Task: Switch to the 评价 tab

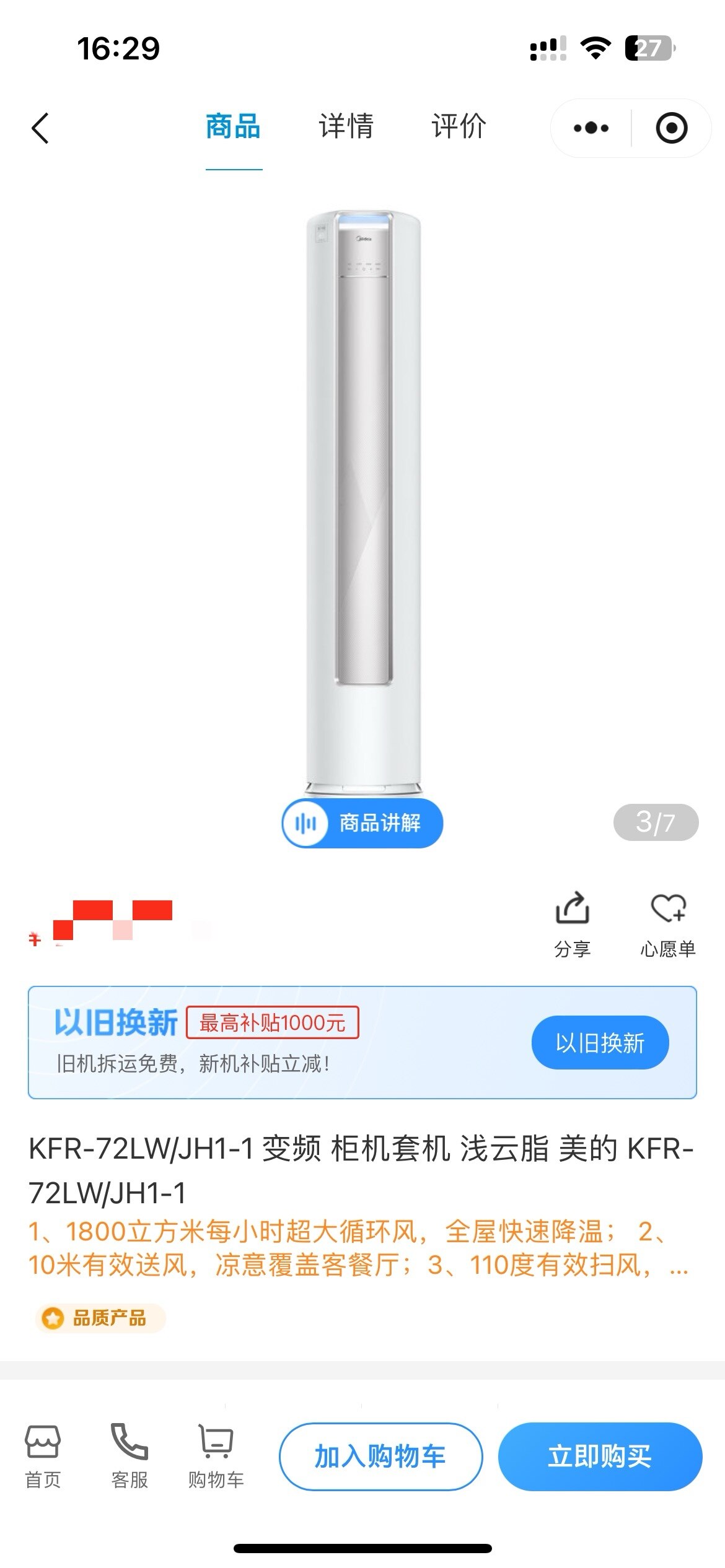Action: point(459,127)
